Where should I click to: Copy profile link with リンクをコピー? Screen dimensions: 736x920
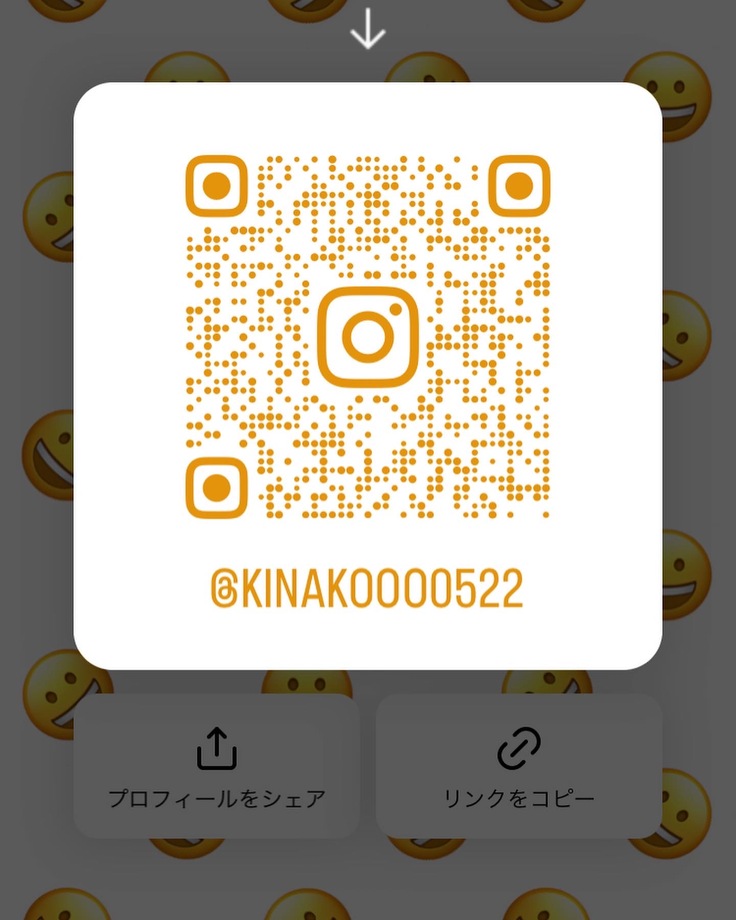coord(519,767)
